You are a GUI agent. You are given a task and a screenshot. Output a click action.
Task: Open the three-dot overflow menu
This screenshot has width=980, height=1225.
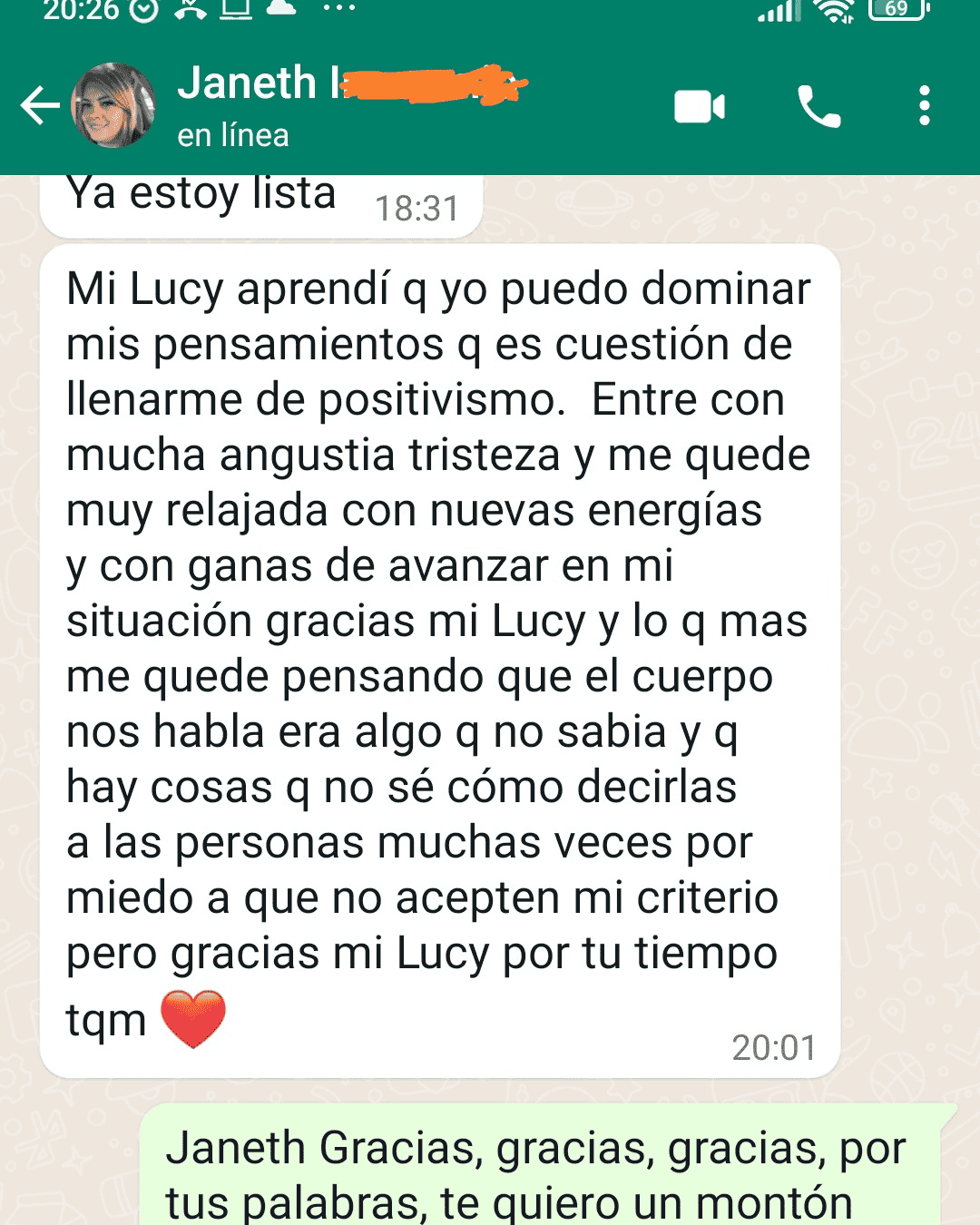[x=924, y=106]
